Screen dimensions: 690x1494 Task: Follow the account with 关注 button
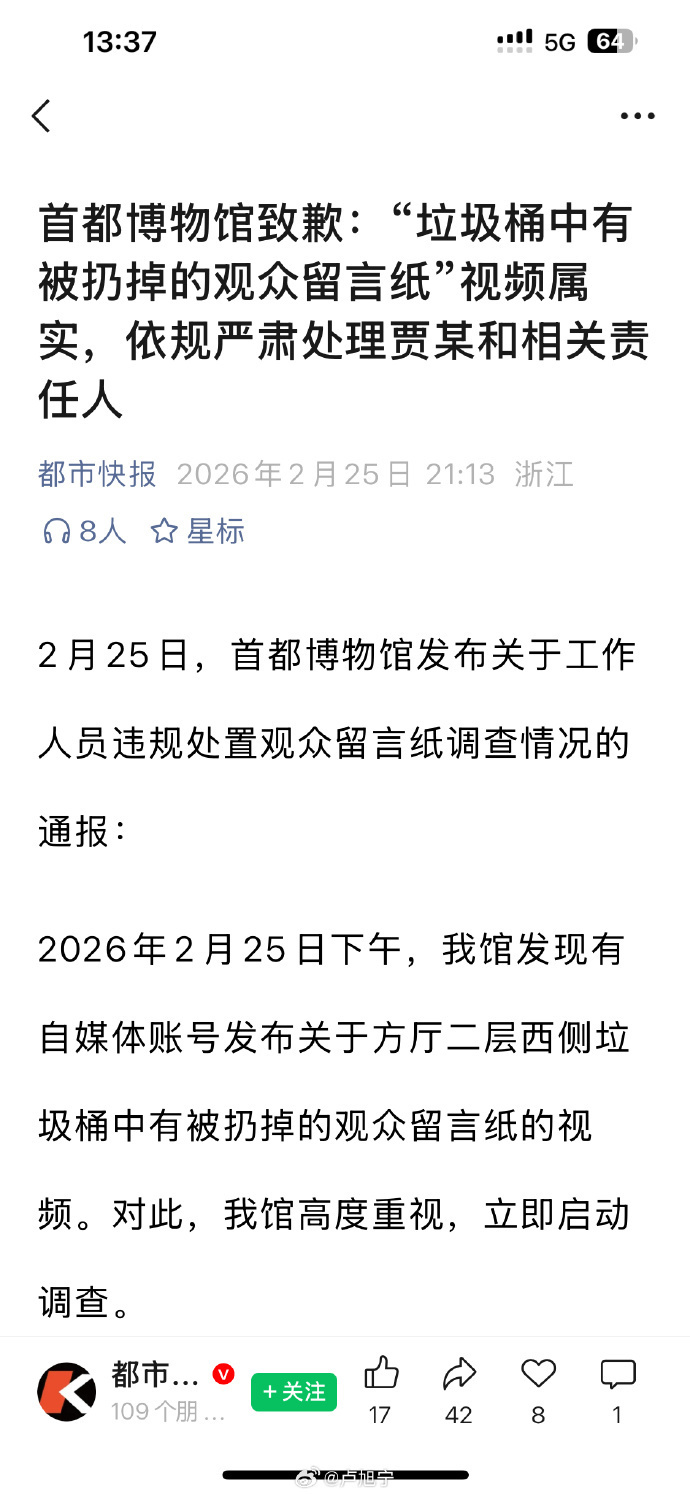pyautogui.click(x=293, y=1392)
